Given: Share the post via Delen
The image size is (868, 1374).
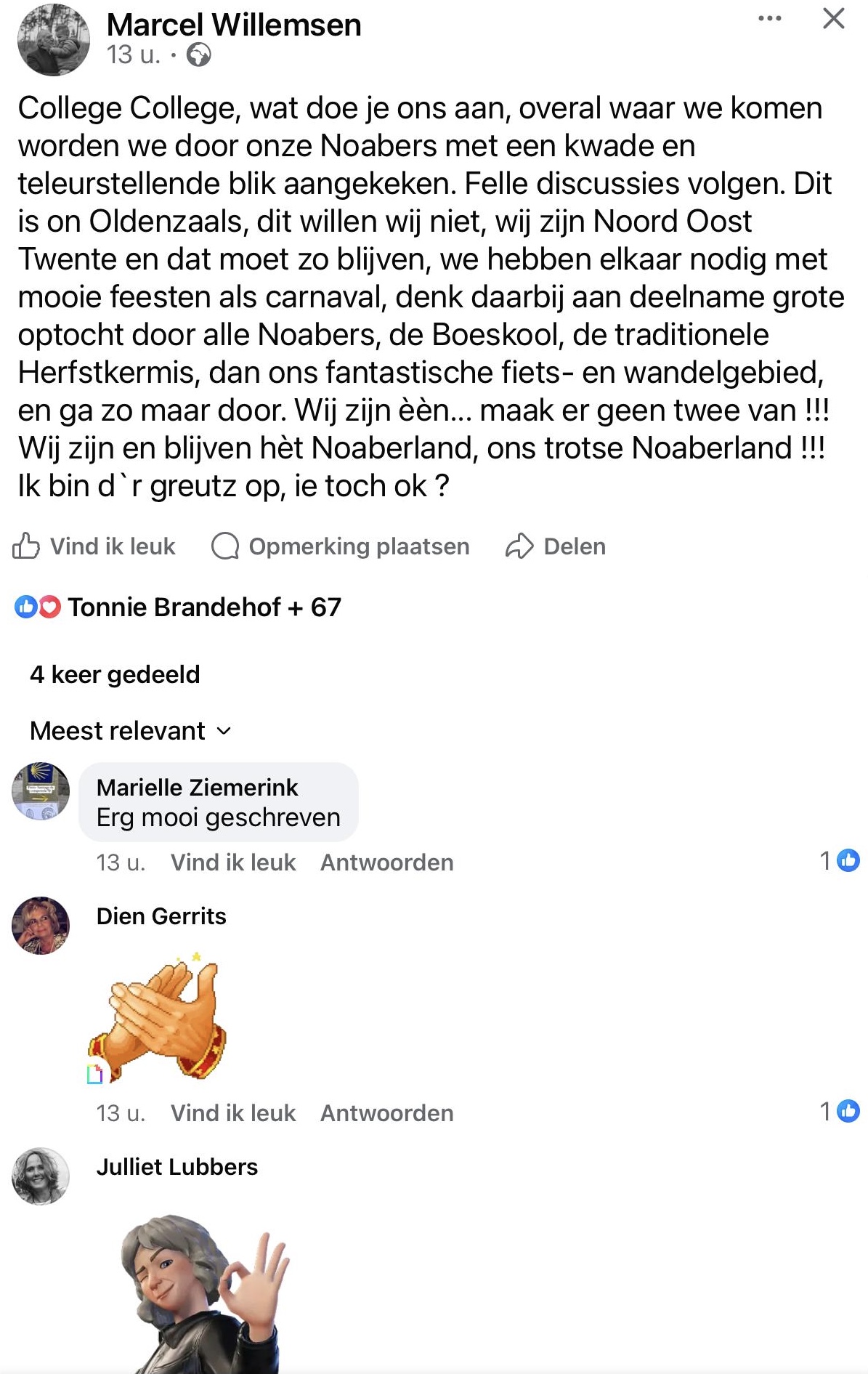Looking at the screenshot, I should (556, 546).
